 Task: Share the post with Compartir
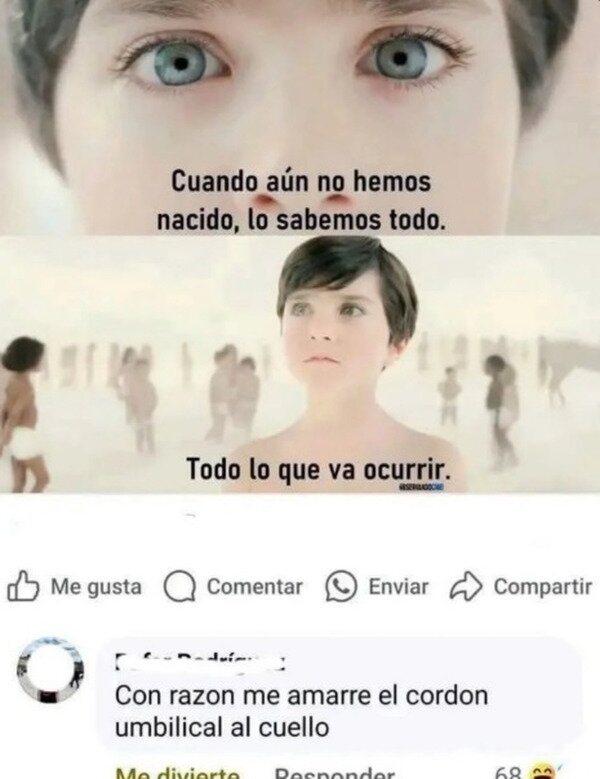(521, 586)
